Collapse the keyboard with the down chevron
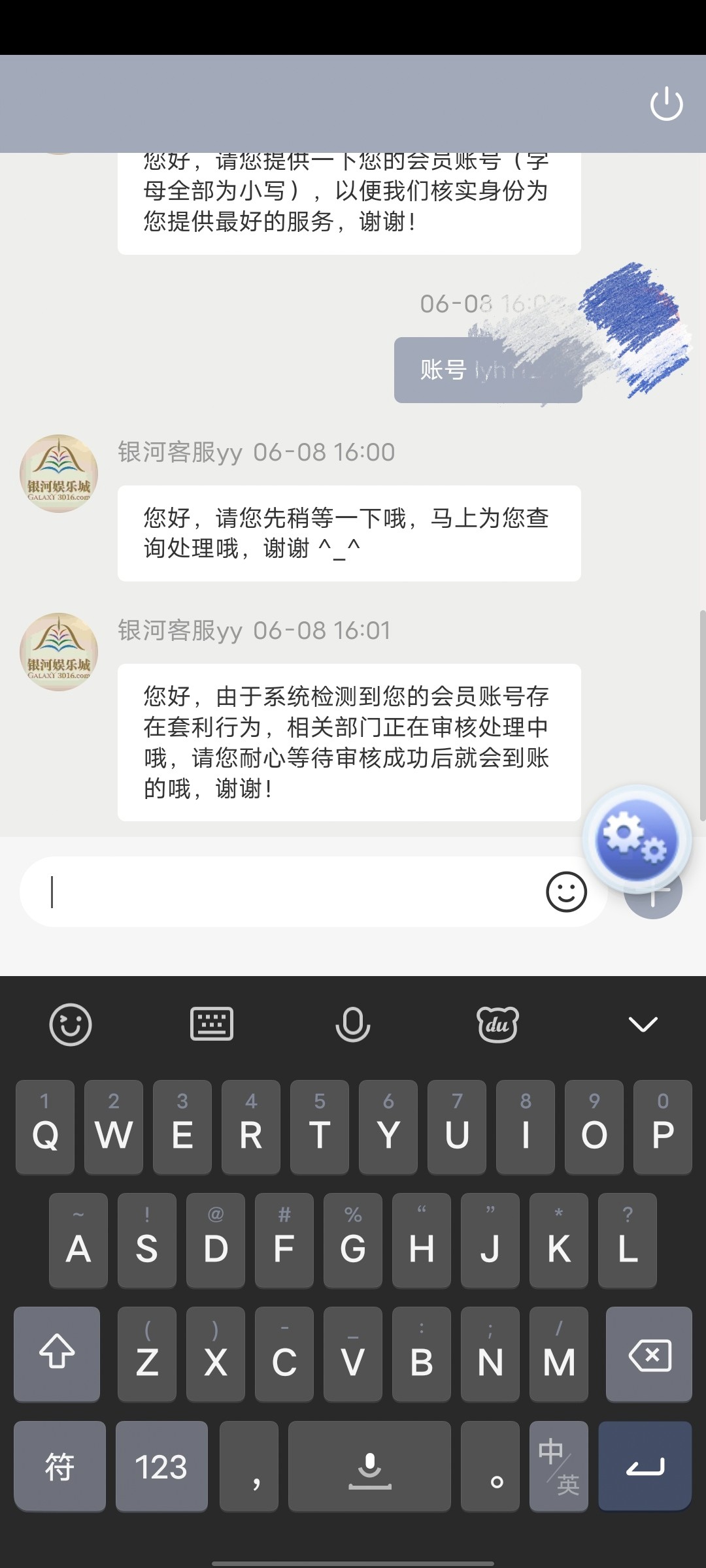Viewport: 706px width, 1568px height. tap(643, 1024)
